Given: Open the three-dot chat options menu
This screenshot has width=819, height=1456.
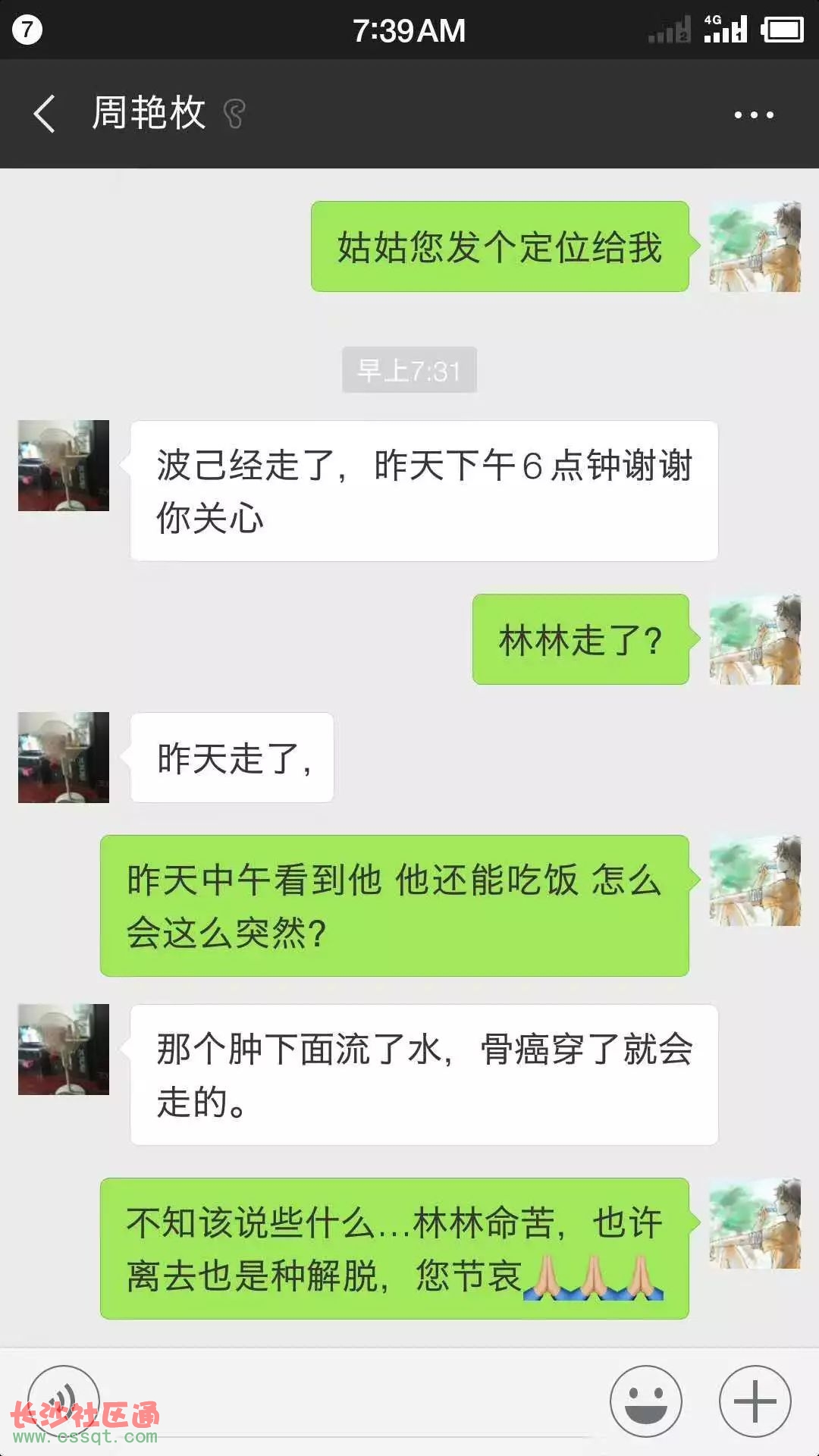Looking at the screenshot, I should [x=754, y=115].
